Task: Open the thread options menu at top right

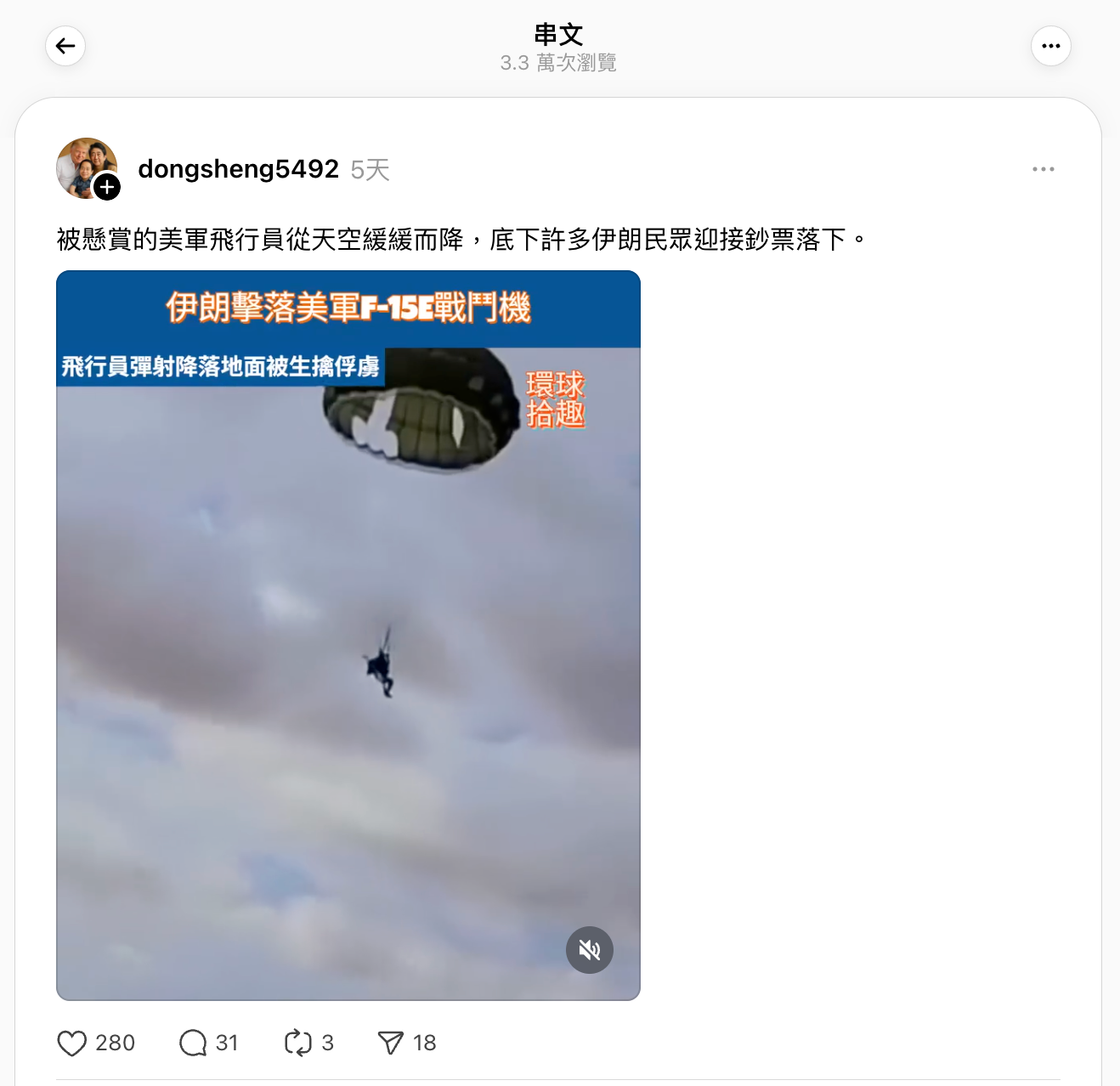Action: coord(1050,46)
